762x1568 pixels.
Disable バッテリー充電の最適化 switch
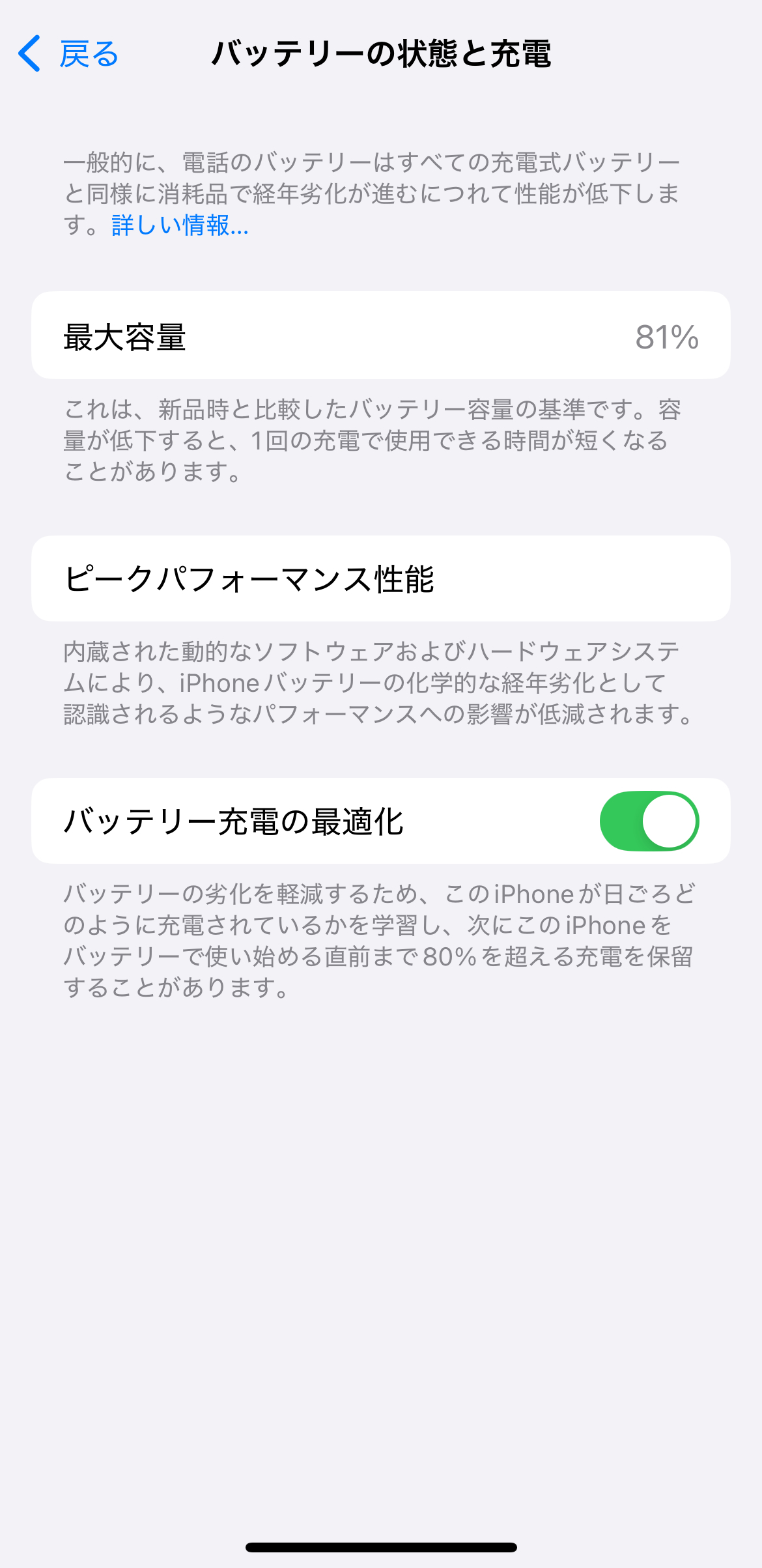point(649,821)
